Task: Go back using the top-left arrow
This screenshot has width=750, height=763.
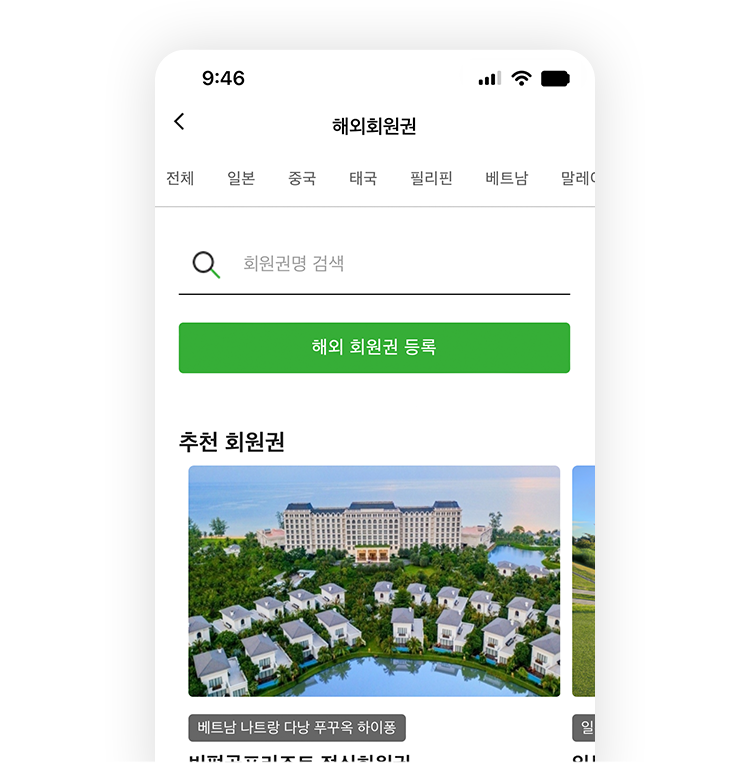Action: (179, 122)
